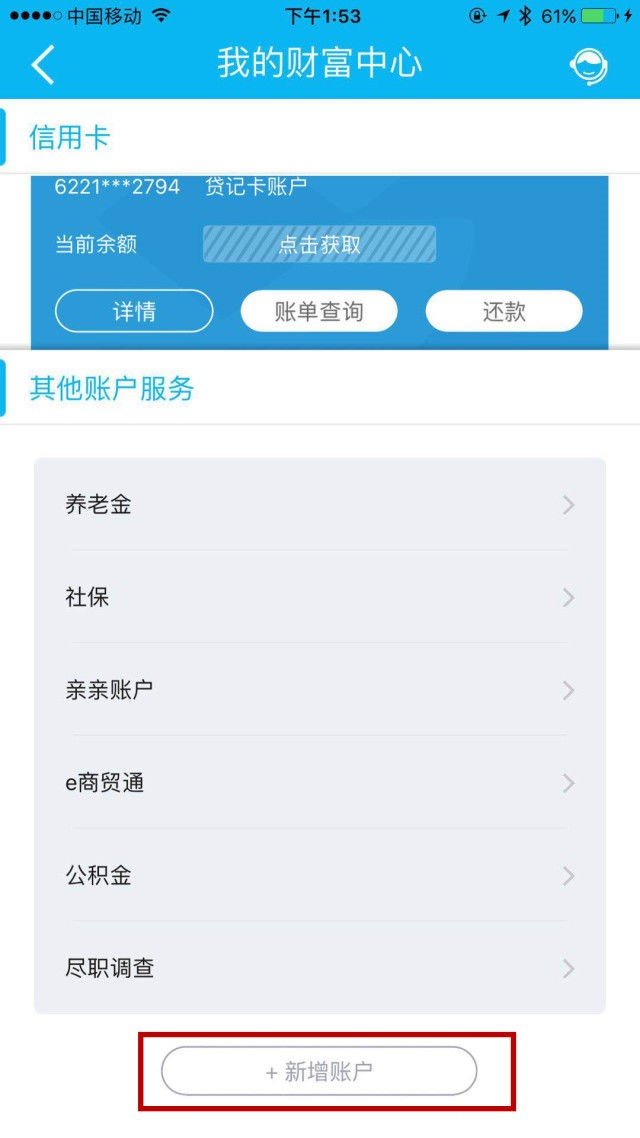This screenshot has width=640, height=1138.
Task: Open the 养老金 row
Action: tap(320, 504)
